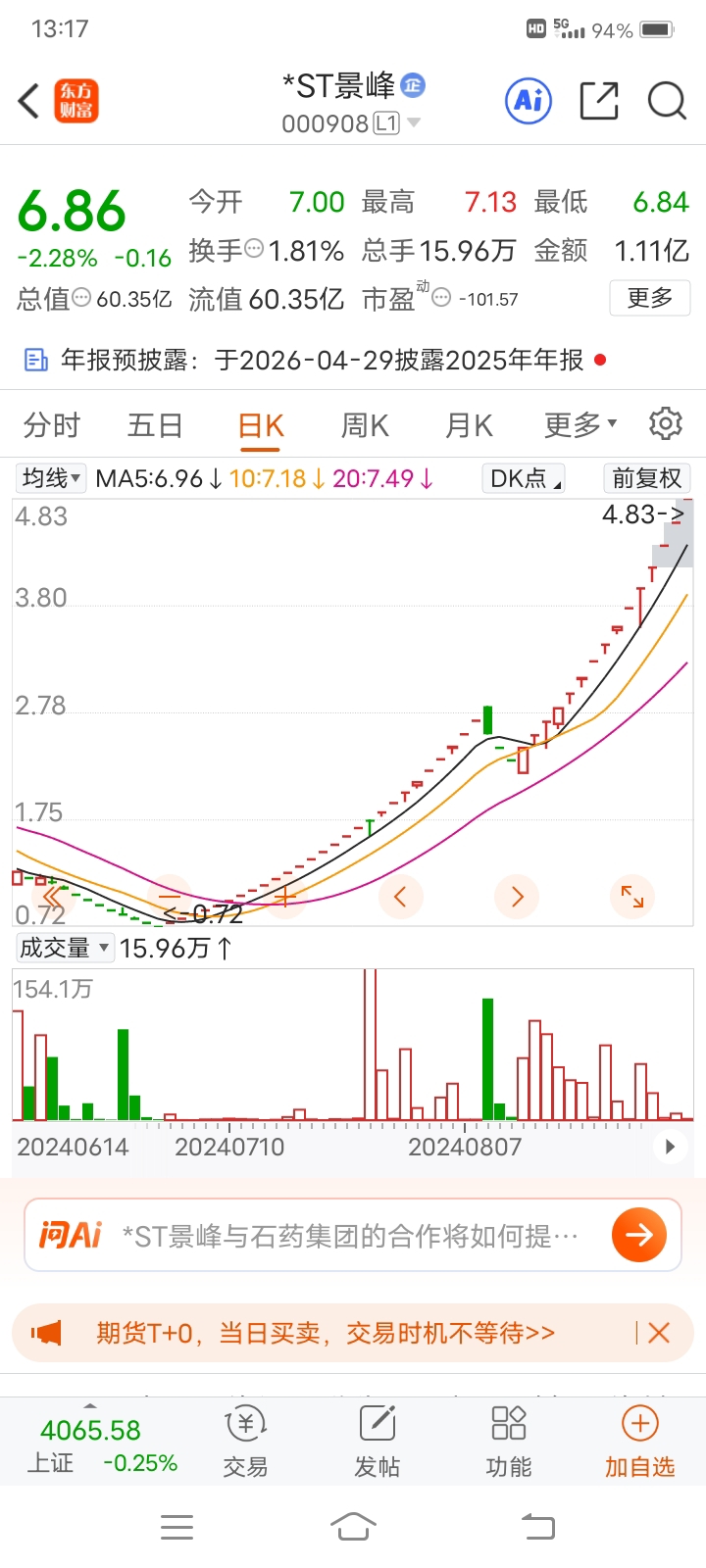Switch to the 月K chart tab
The width and height of the screenshot is (706, 1568).
tap(469, 426)
